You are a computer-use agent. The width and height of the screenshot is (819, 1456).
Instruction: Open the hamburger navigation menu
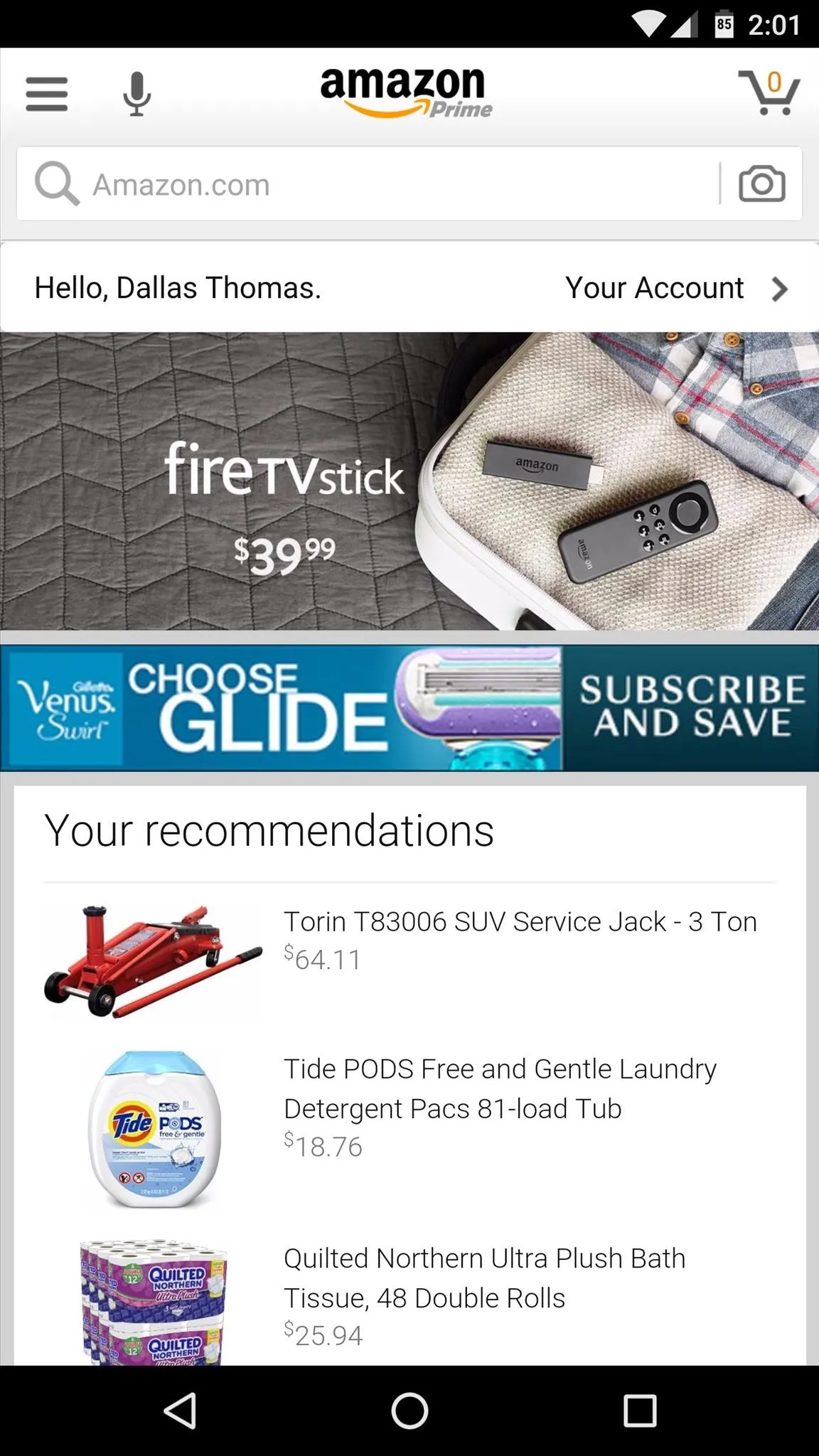click(x=47, y=94)
